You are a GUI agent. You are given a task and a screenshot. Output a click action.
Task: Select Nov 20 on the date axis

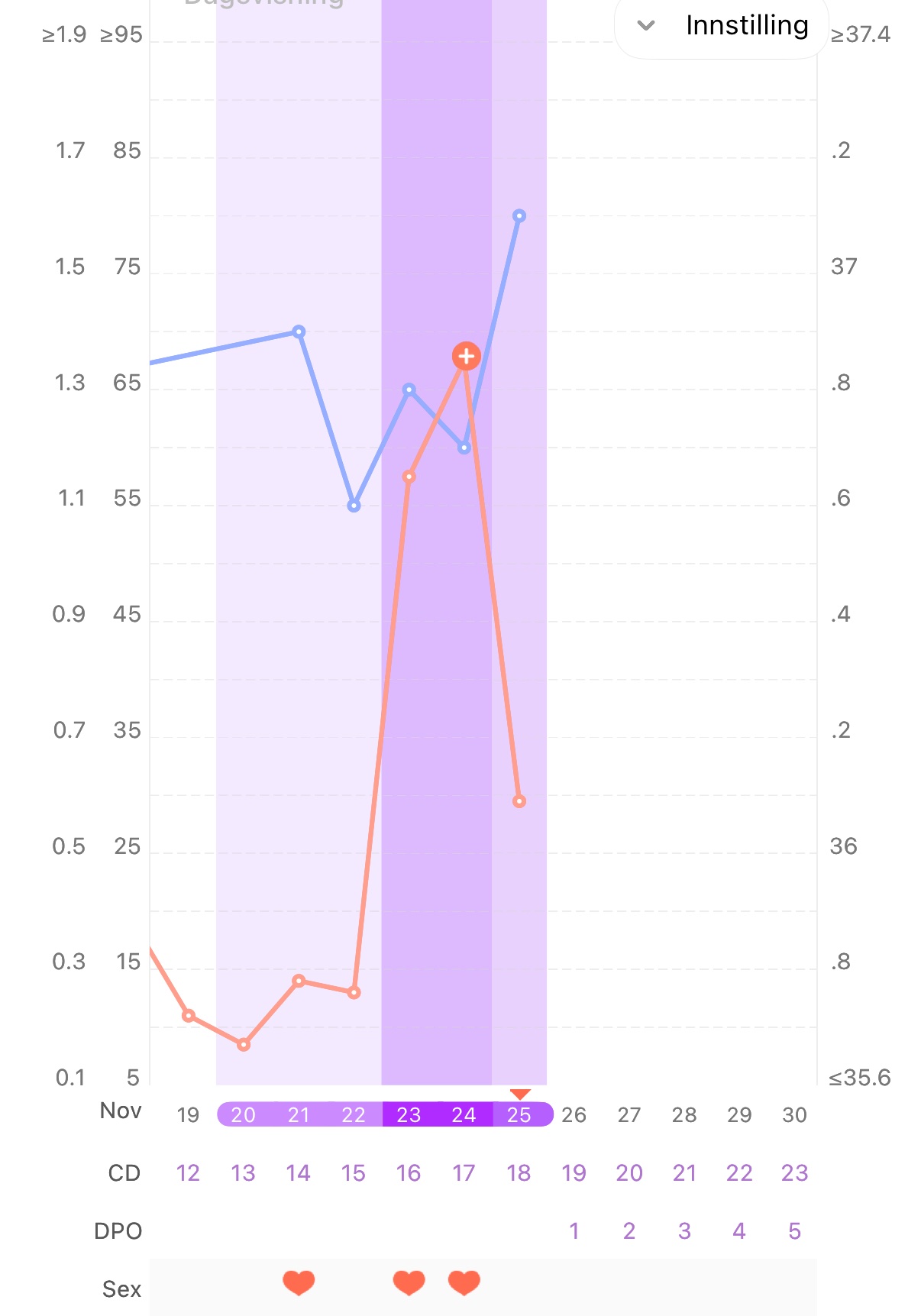(x=244, y=1115)
